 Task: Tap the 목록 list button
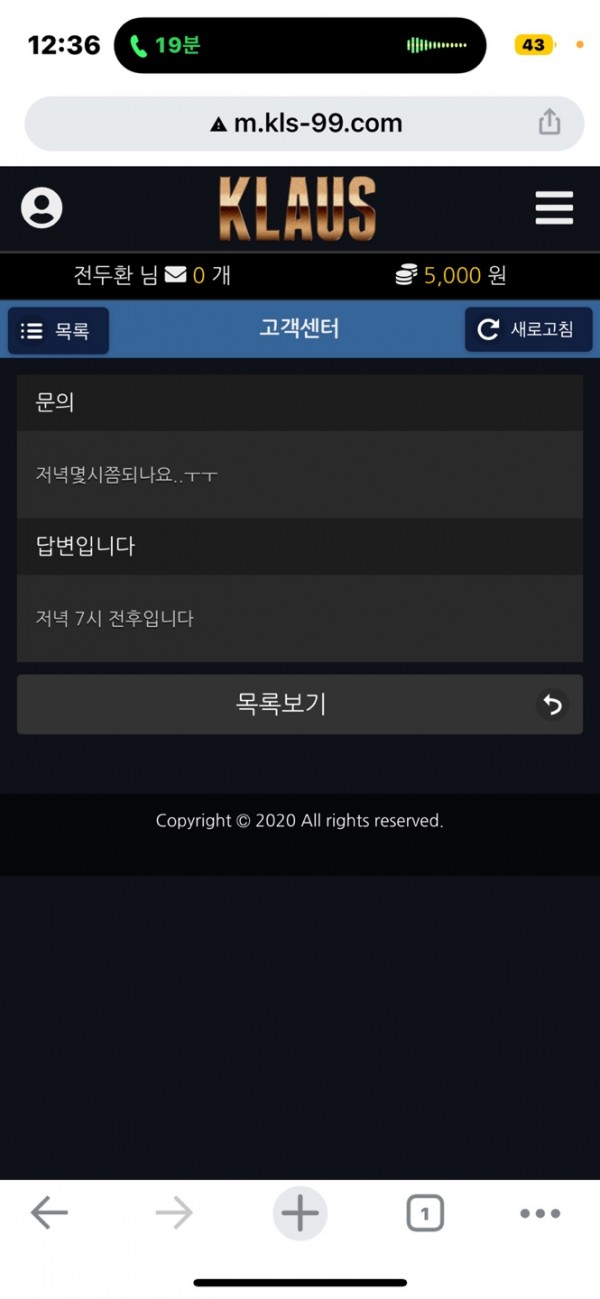click(x=58, y=331)
